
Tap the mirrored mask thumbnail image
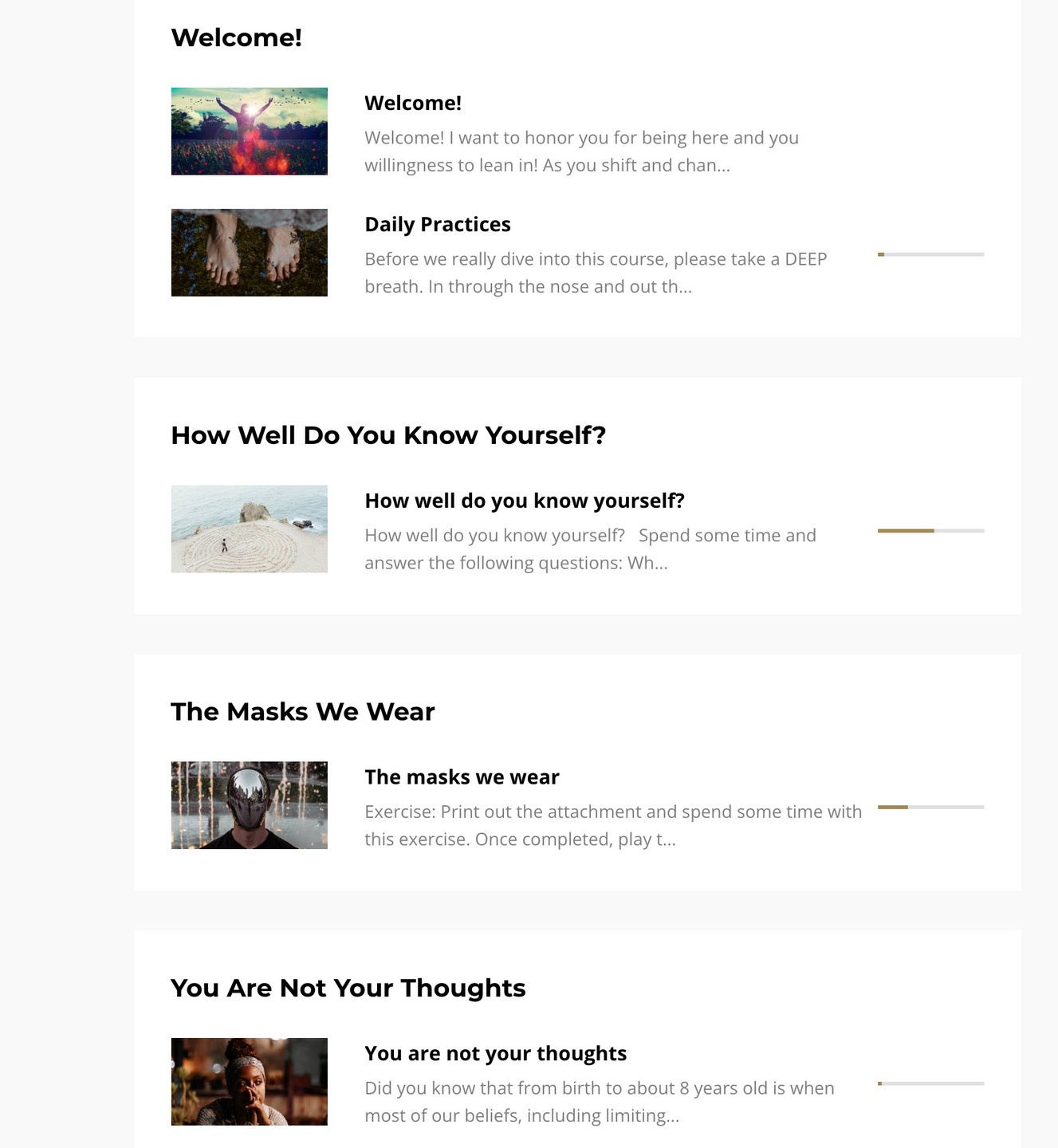click(250, 805)
